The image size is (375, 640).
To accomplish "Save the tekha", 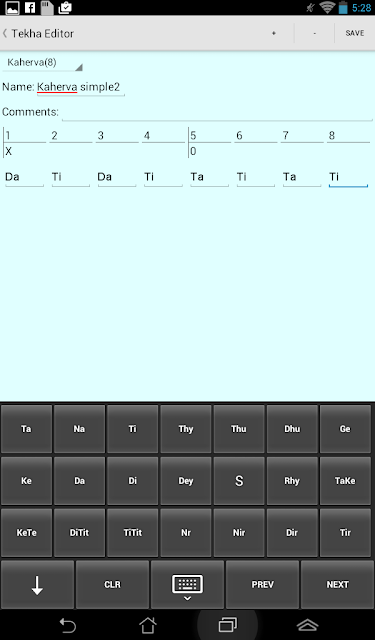I will pos(355,33).
